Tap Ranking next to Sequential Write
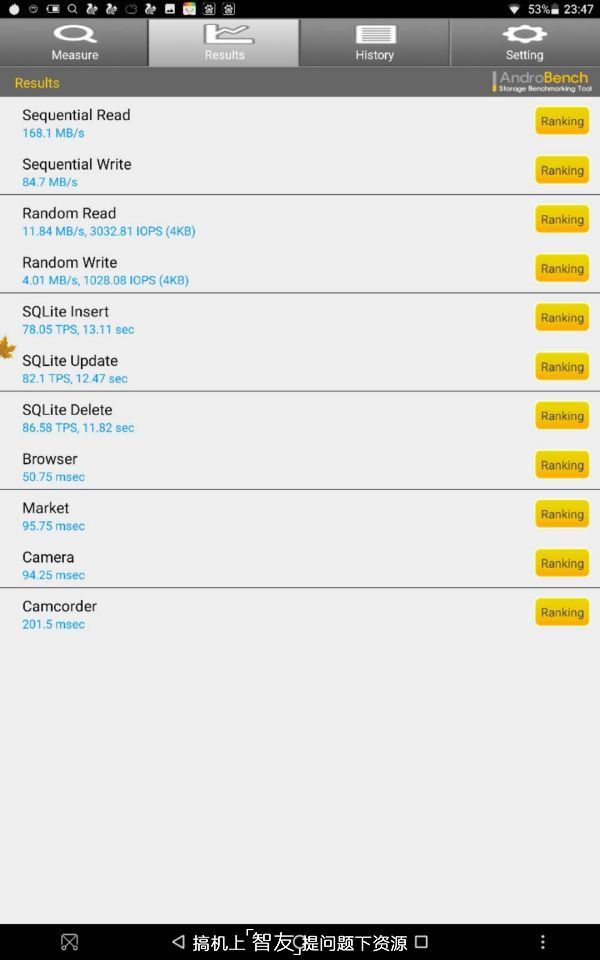 562,171
